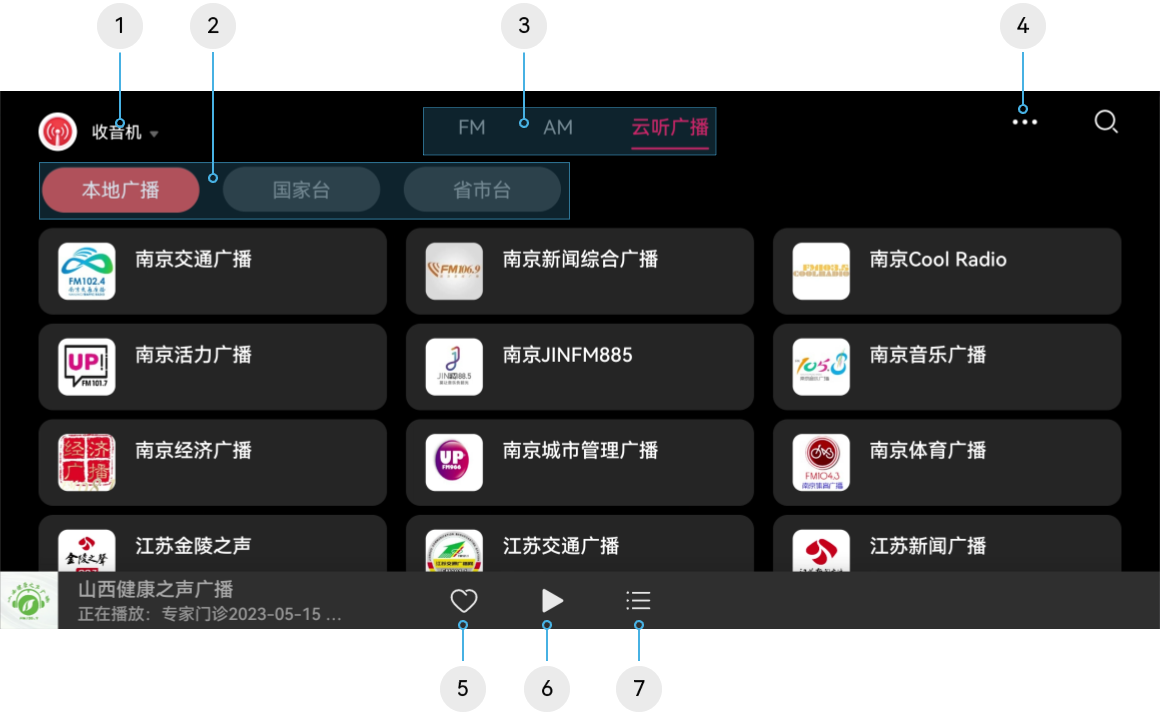Image resolution: width=1160 pixels, height=712 pixels.
Task: Open the 南京新闻综合广播 station
Action: point(579,271)
